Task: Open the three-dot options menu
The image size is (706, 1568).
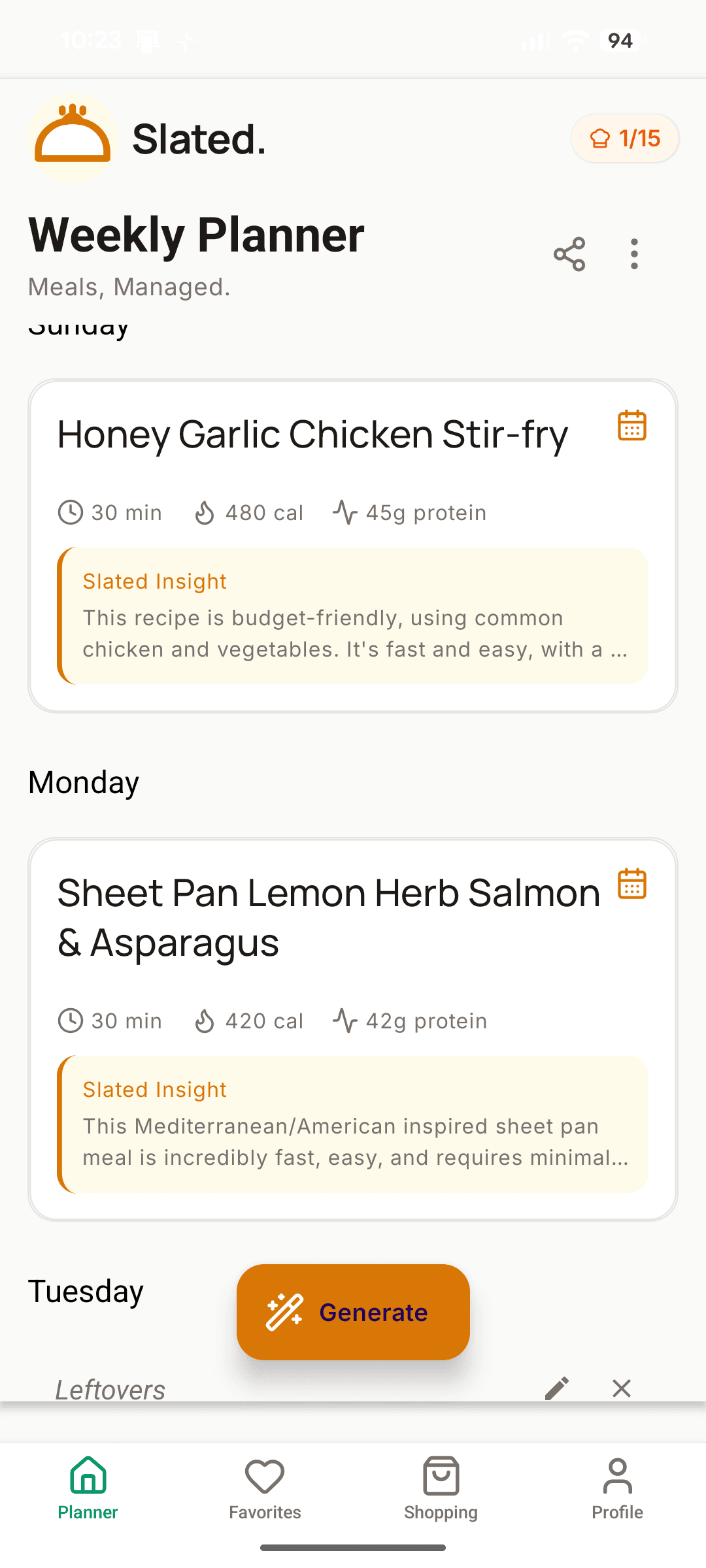Action: 632,253
